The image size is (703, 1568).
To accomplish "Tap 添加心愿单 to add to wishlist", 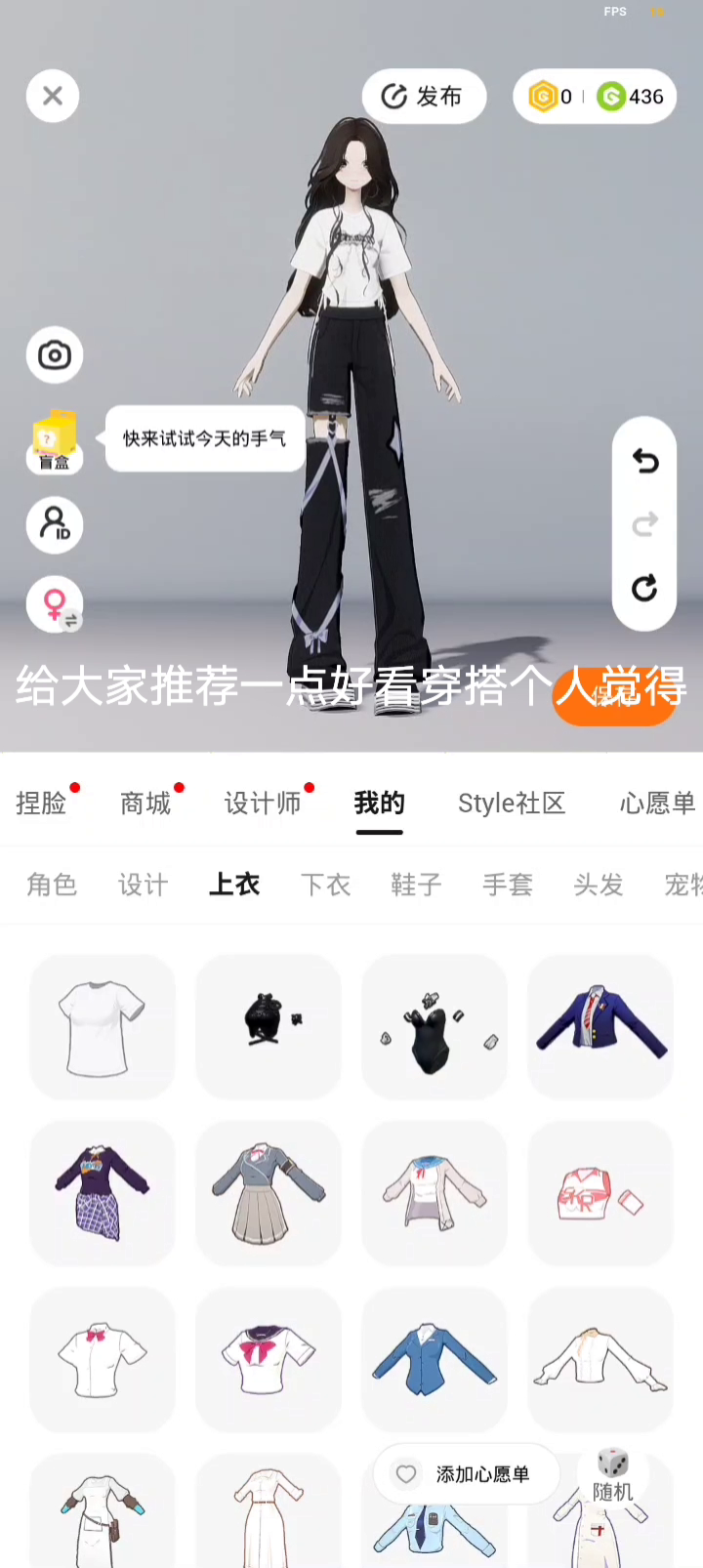I will click(x=467, y=1474).
